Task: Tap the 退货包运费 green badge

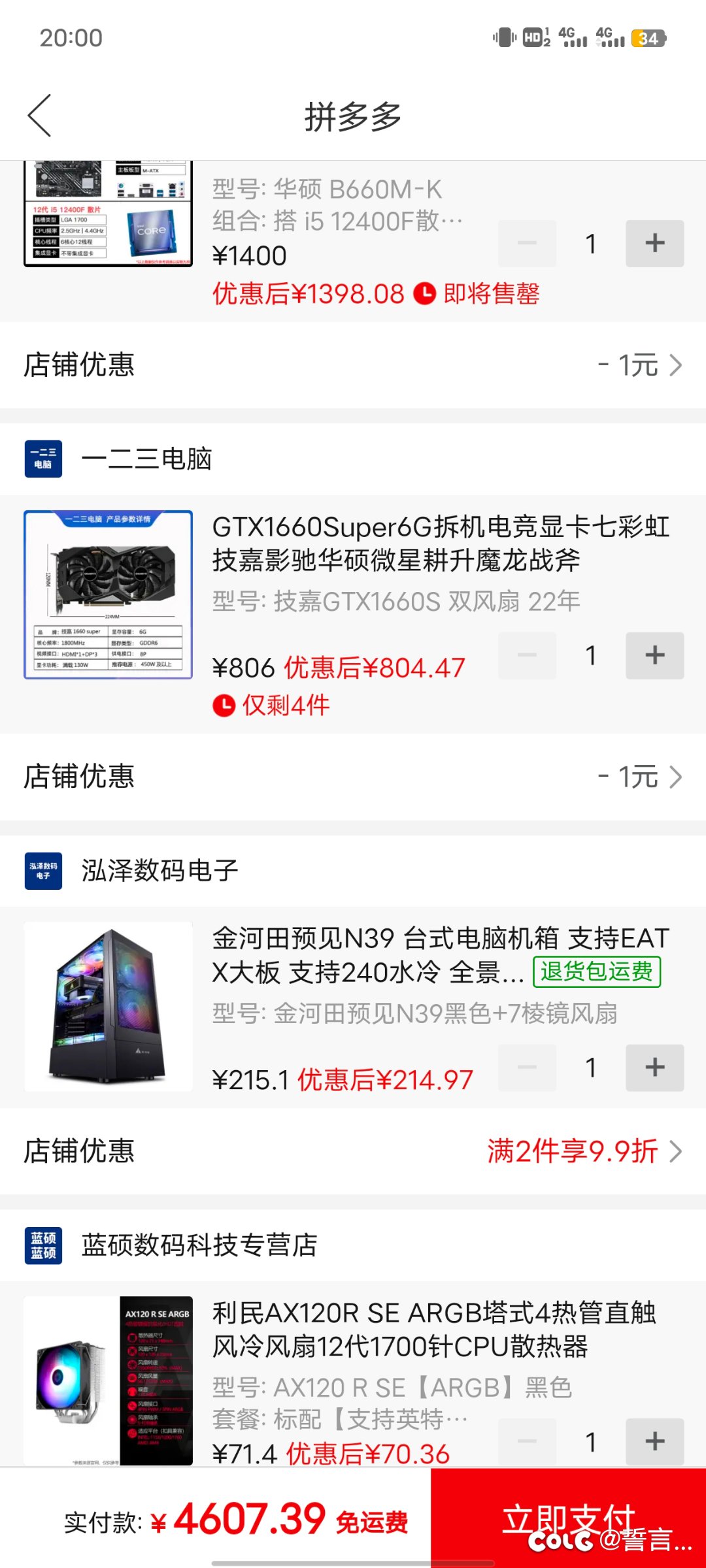Action: tap(597, 973)
